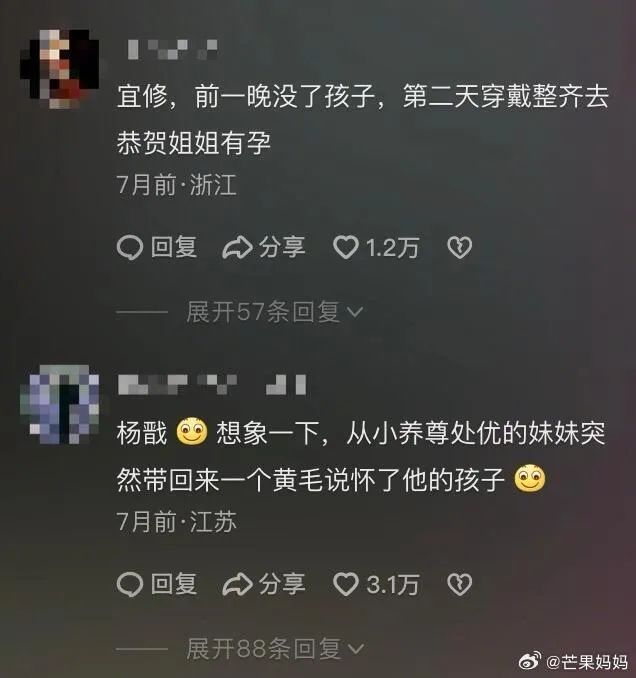Dislike the 浙江 comment

click(x=459, y=247)
